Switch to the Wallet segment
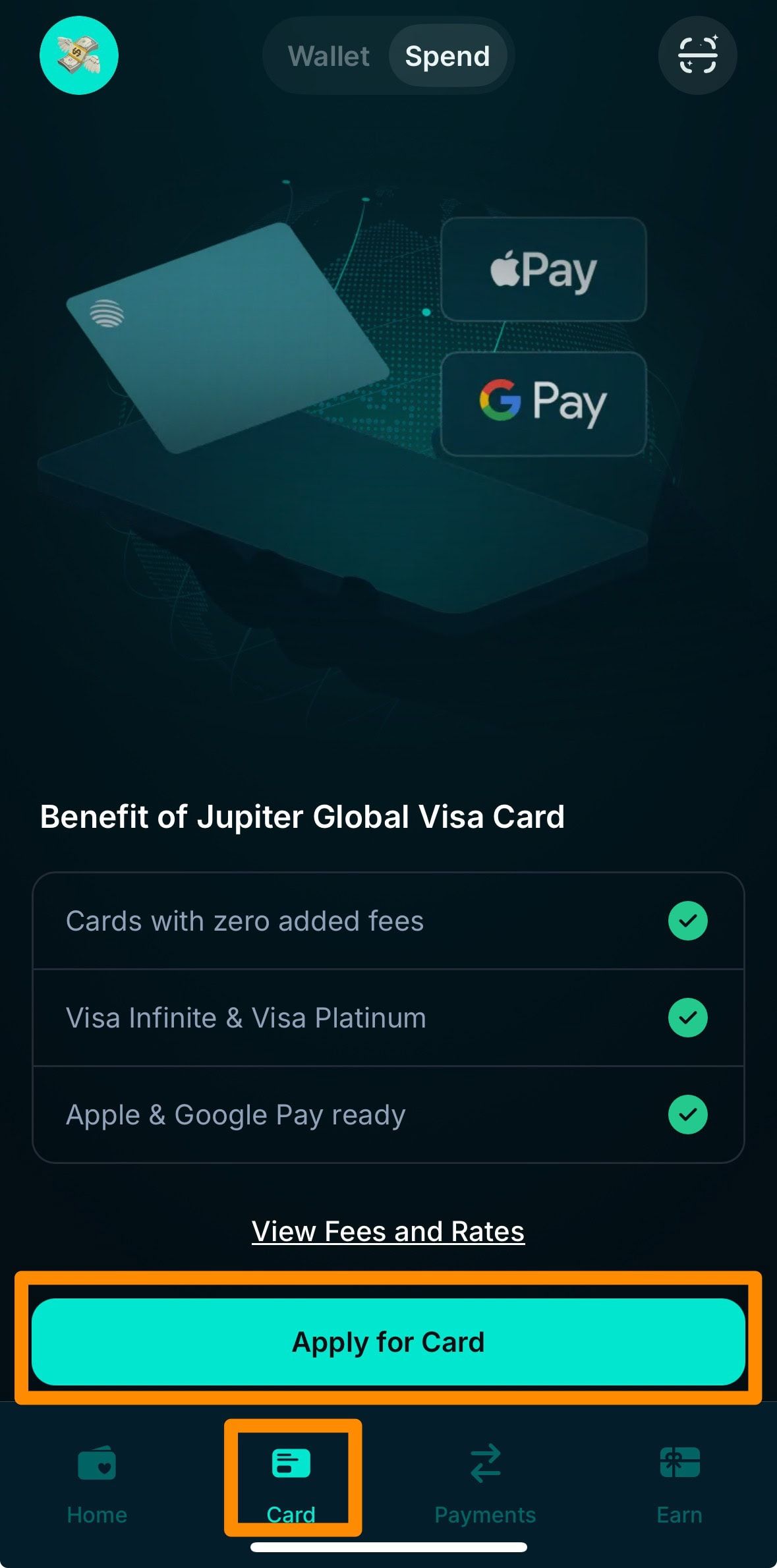 tap(328, 56)
